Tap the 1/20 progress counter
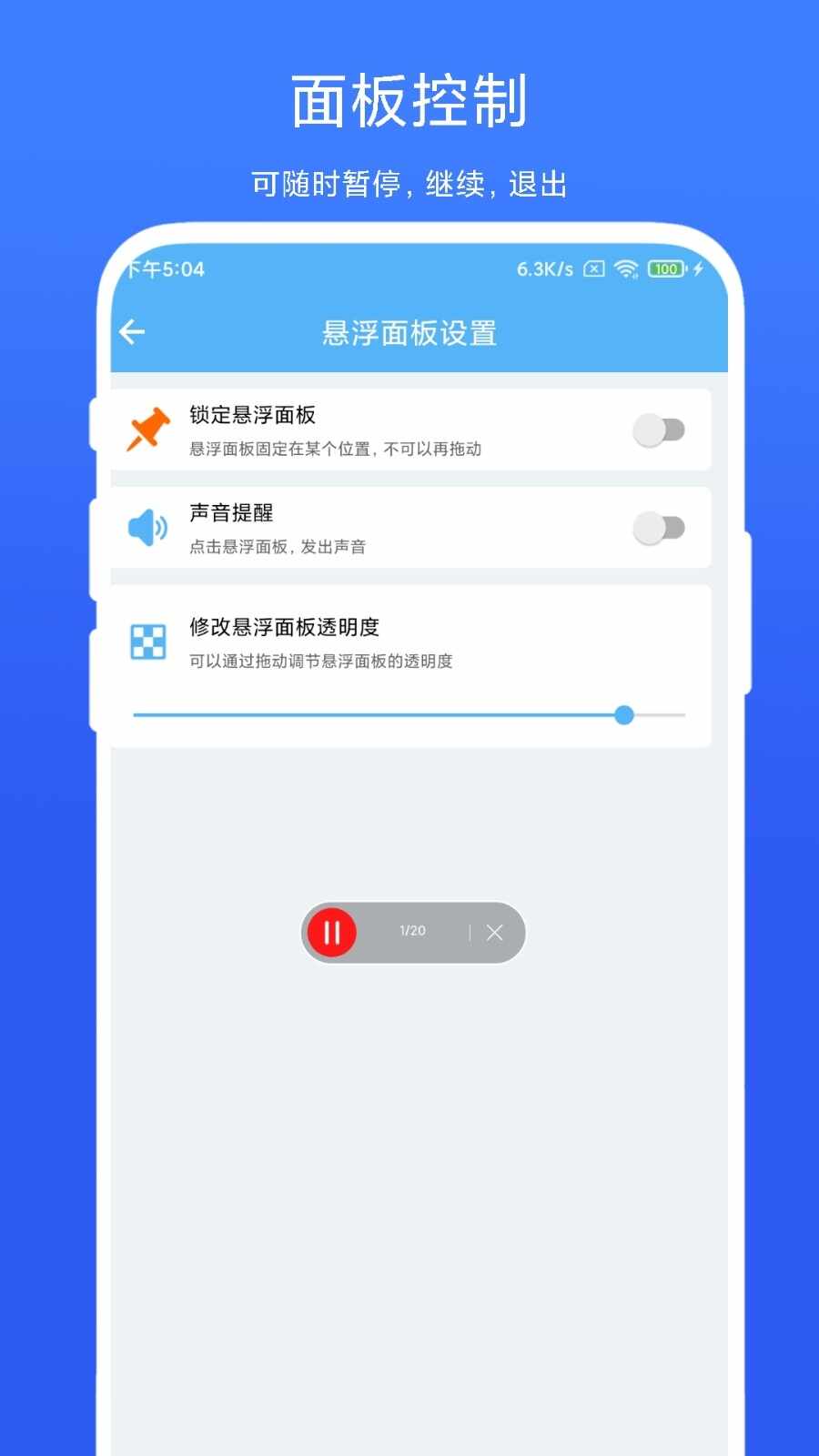 (411, 931)
